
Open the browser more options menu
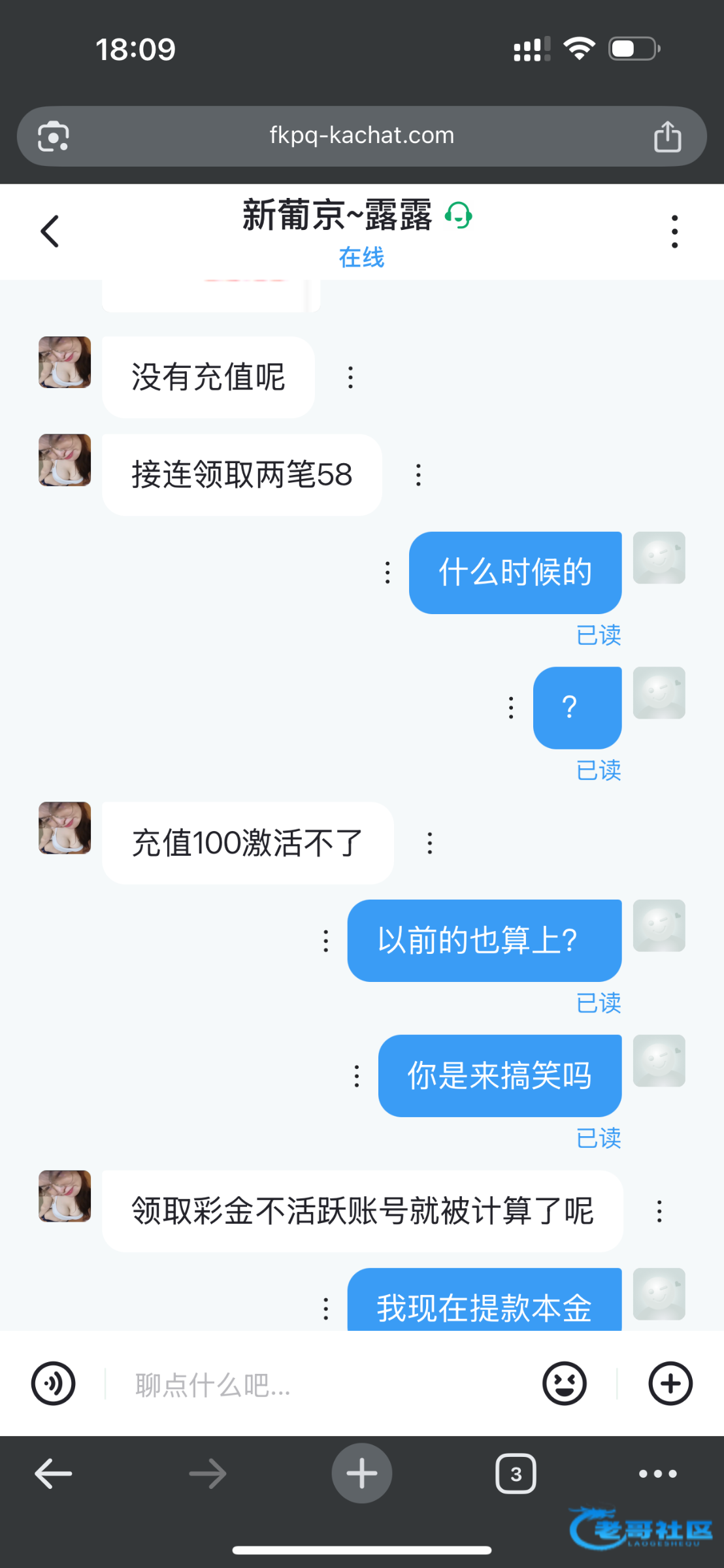tap(657, 1474)
